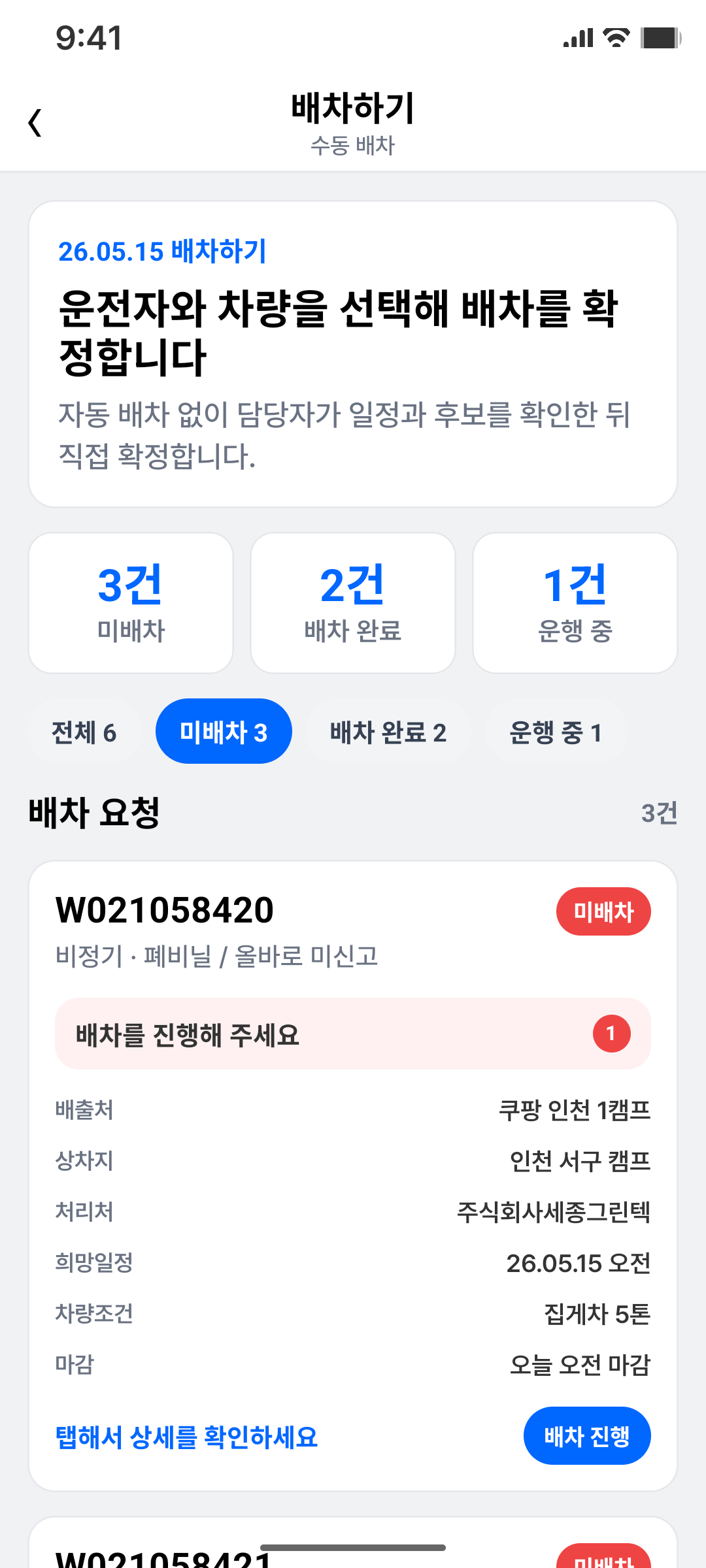706x1568 pixels.
Task: Tap the 배차 진행 button on W021058420
Action: (587, 1436)
